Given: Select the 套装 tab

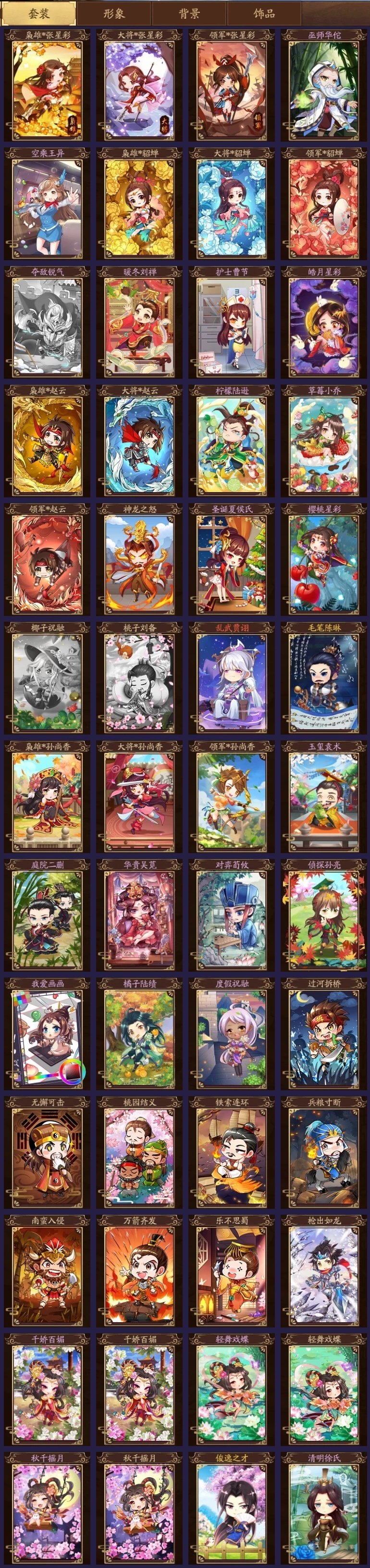Looking at the screenshot, I should 39,13.
